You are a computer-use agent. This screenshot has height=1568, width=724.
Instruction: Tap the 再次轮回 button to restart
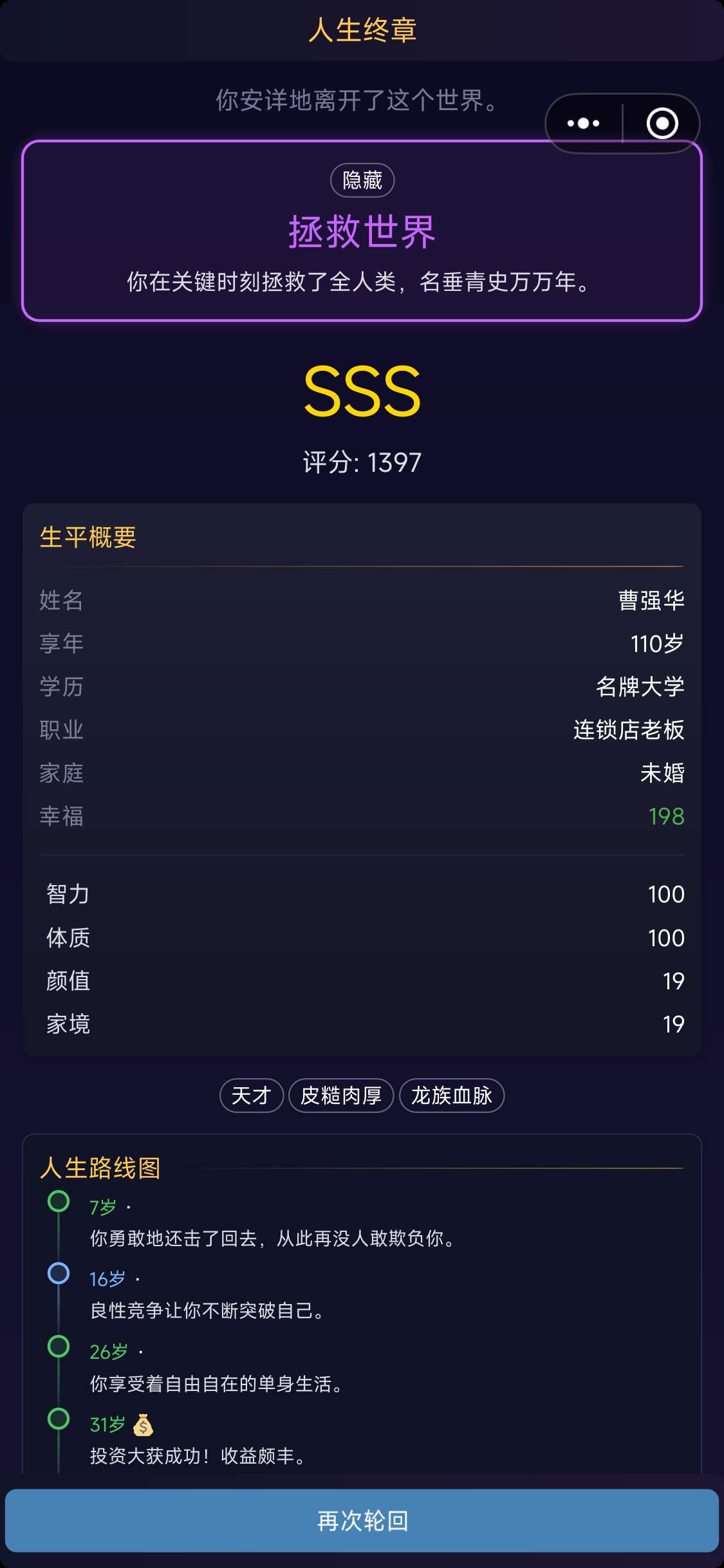click(362, 1520)
